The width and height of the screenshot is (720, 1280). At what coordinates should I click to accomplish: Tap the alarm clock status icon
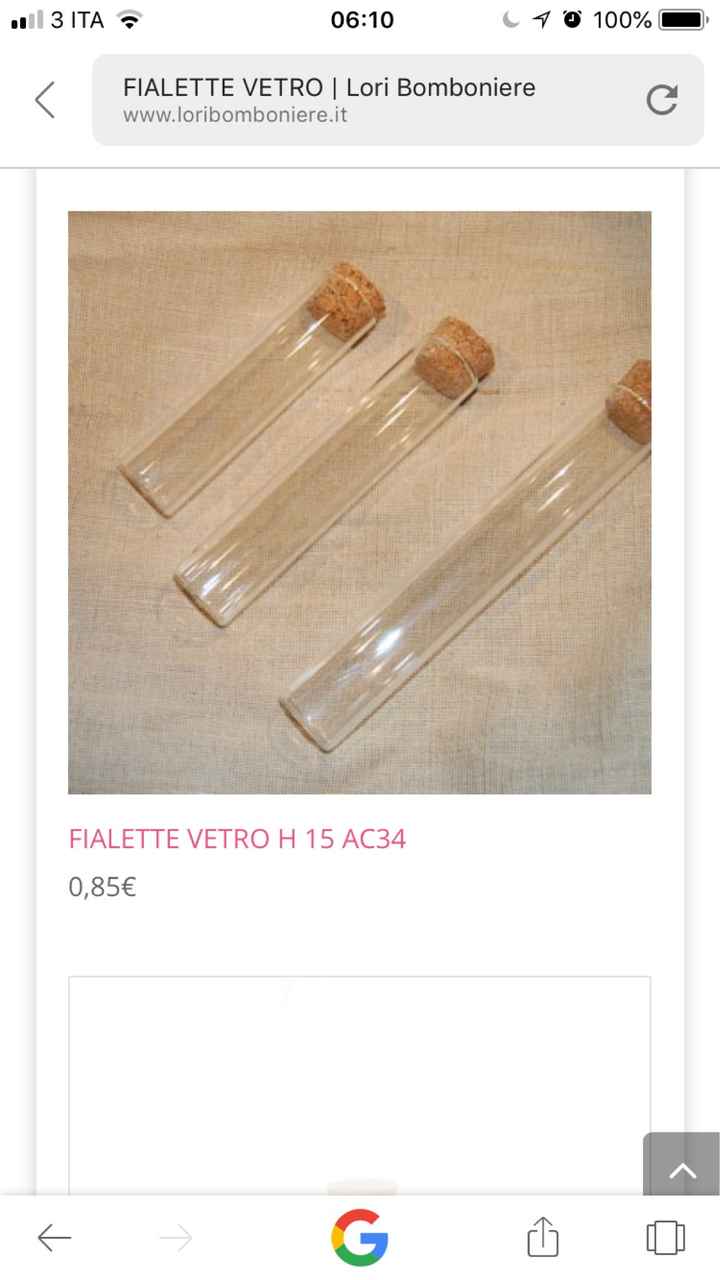point(570,17)
